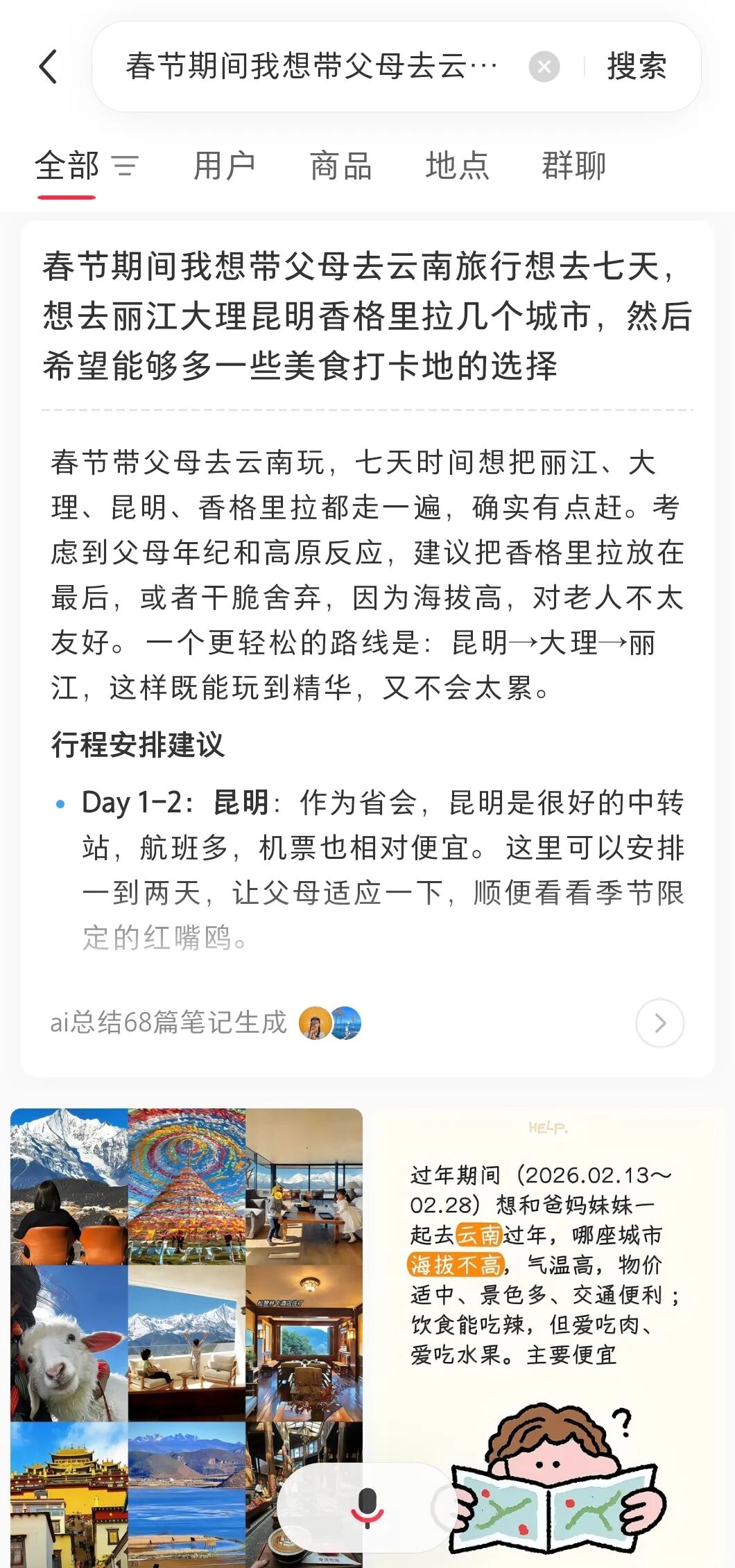Start voice input with the microphone button

pyautogui.click(x=367, y=1507)
